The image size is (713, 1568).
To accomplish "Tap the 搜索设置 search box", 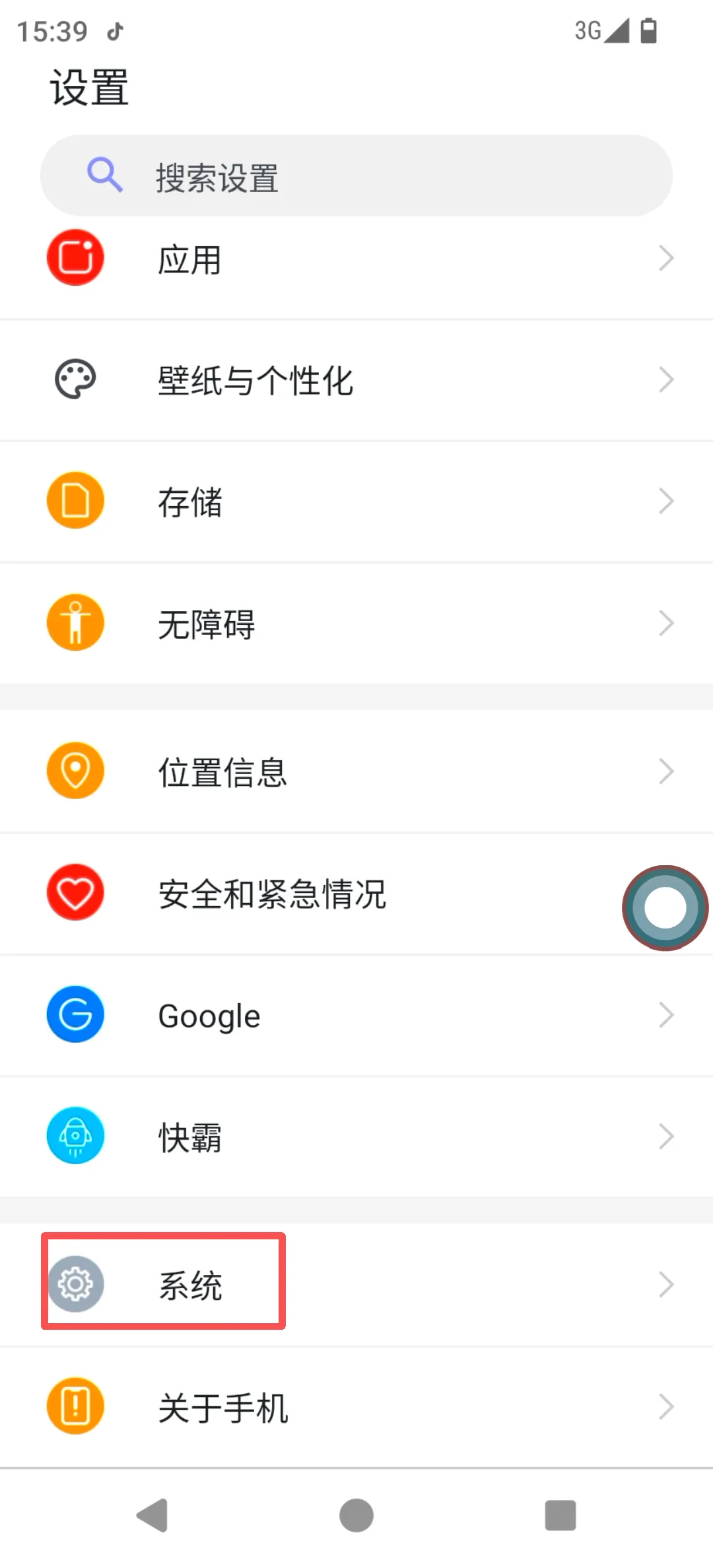I will (356, 176).
